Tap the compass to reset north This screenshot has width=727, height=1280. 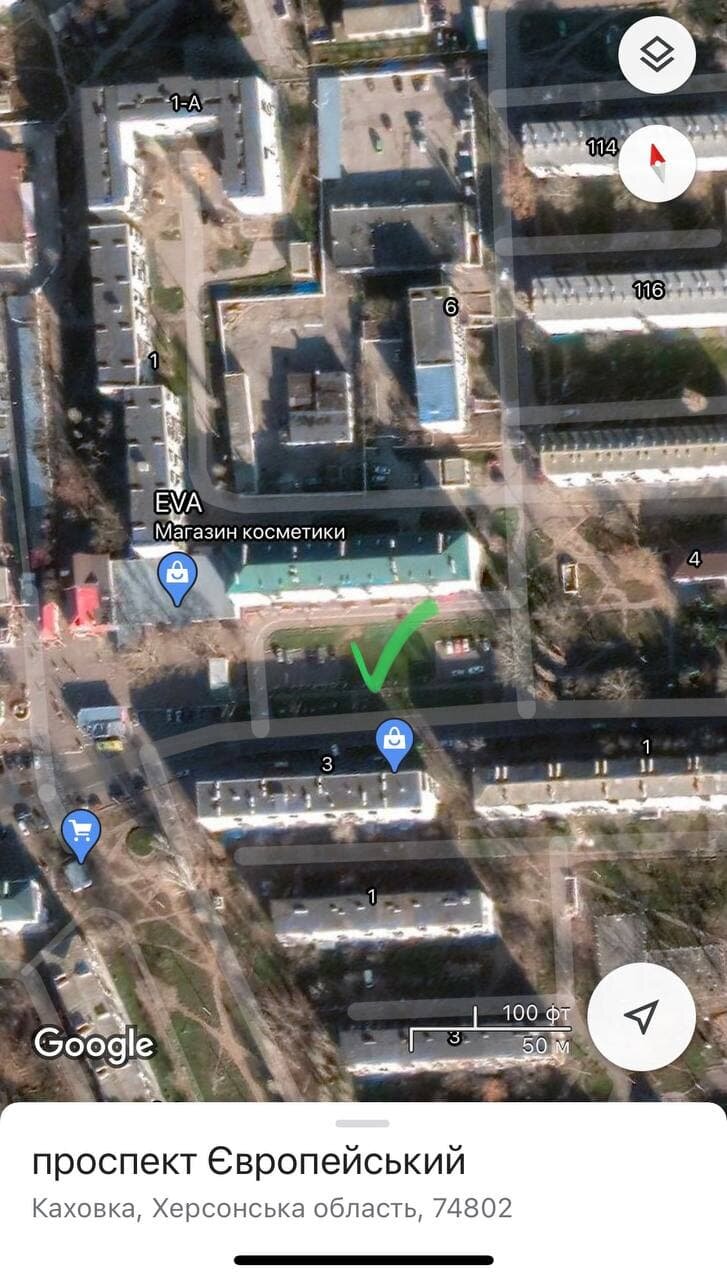pyautogui.click(x=657, y=163)
